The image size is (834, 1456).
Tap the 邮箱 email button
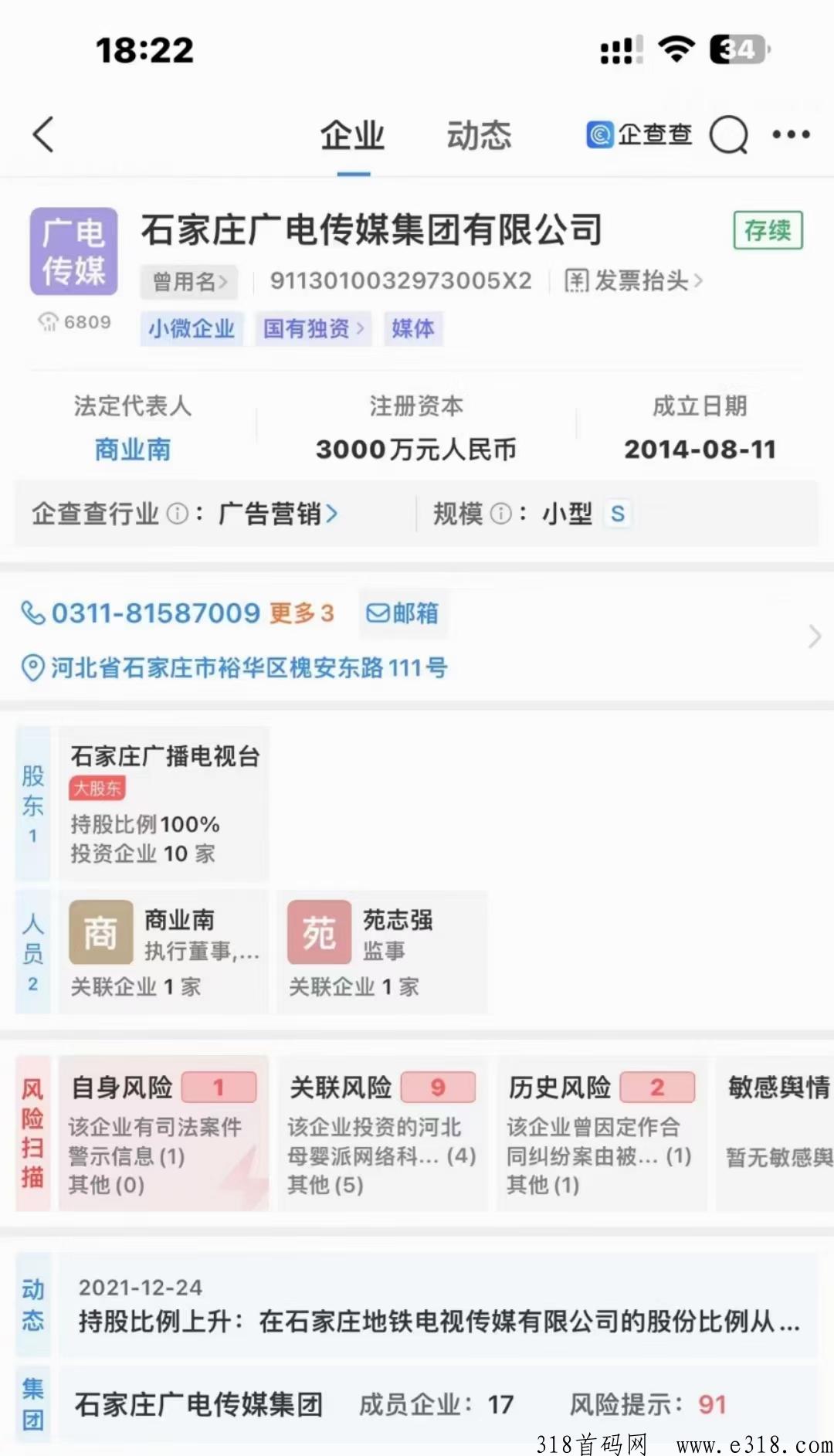[402, 613]
